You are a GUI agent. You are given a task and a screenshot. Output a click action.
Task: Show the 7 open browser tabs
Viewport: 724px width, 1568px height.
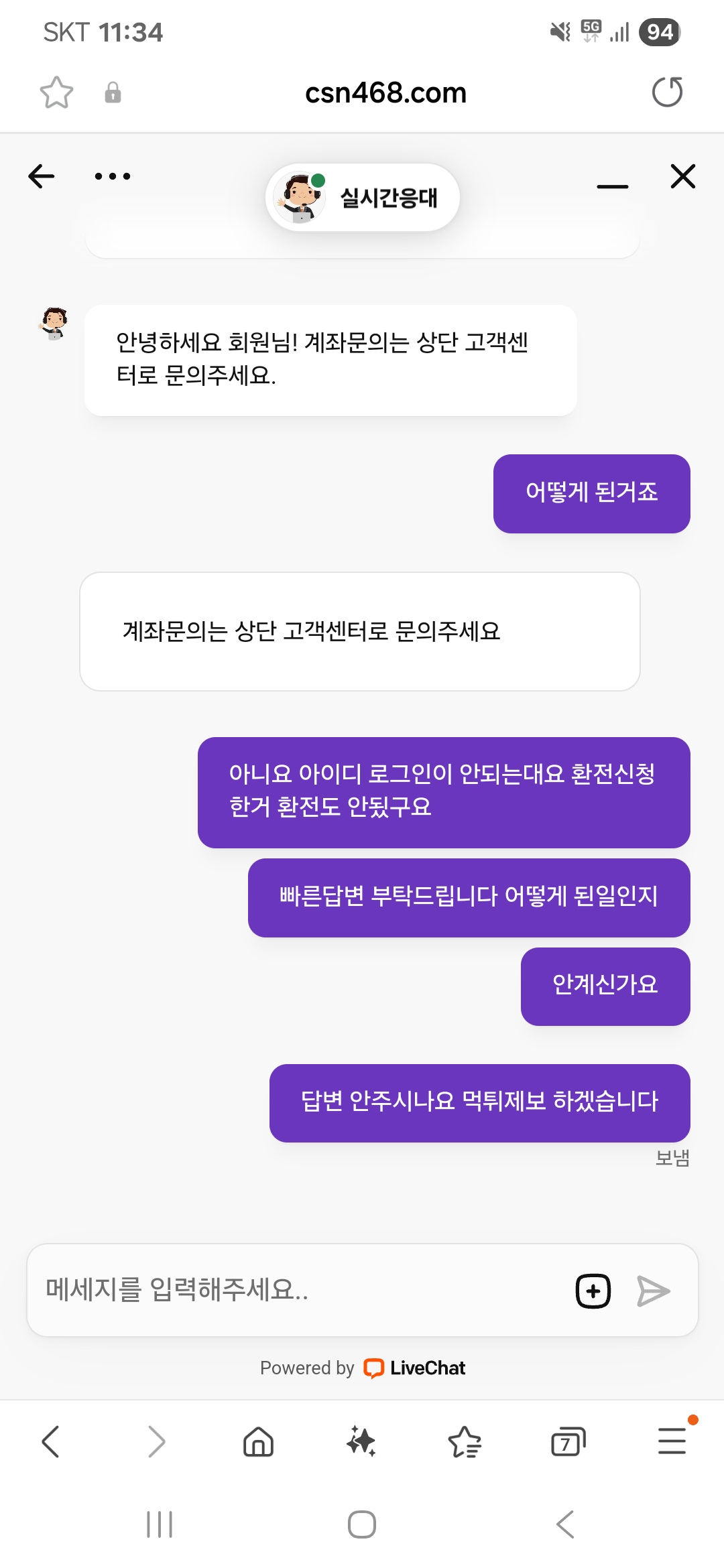point(568,1441)
